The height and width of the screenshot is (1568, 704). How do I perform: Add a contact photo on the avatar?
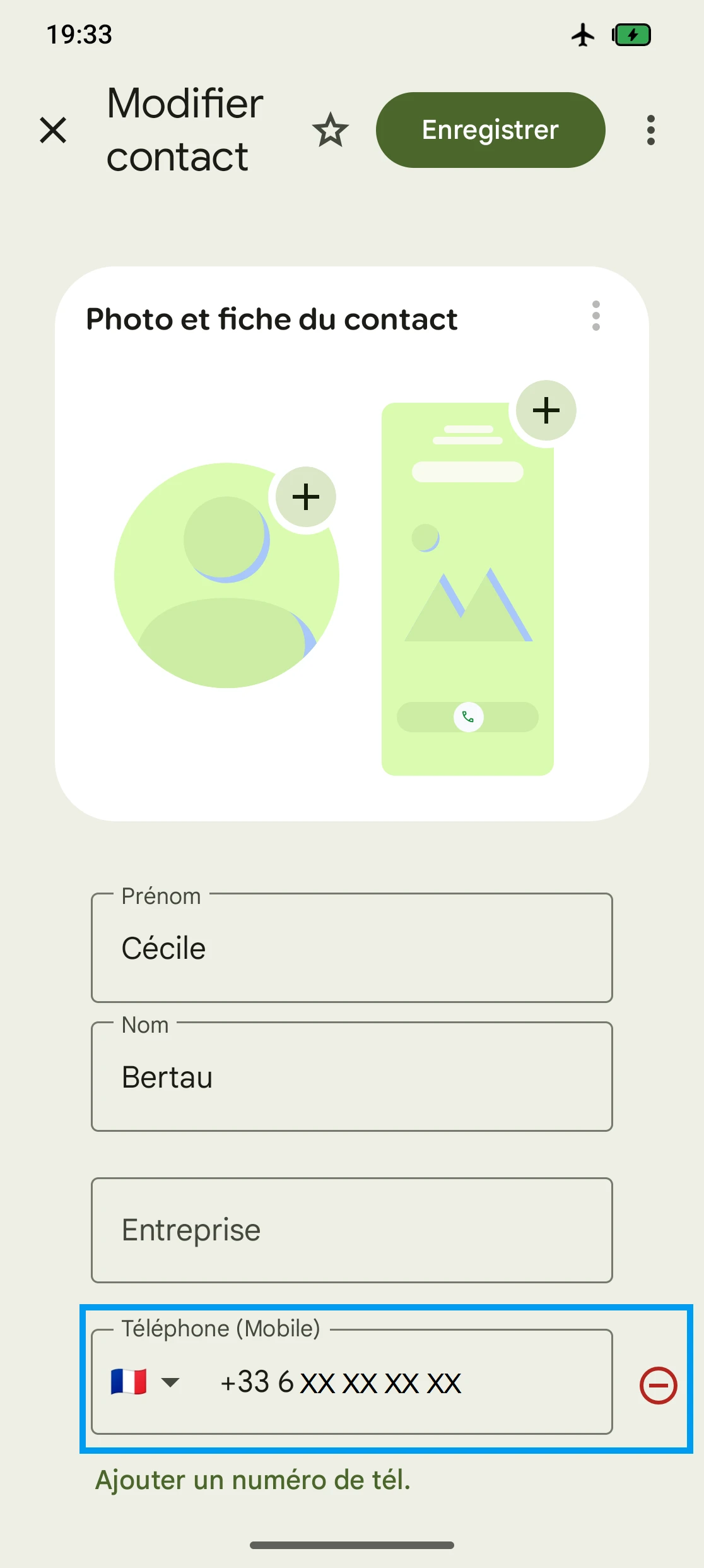coord(306,497)
